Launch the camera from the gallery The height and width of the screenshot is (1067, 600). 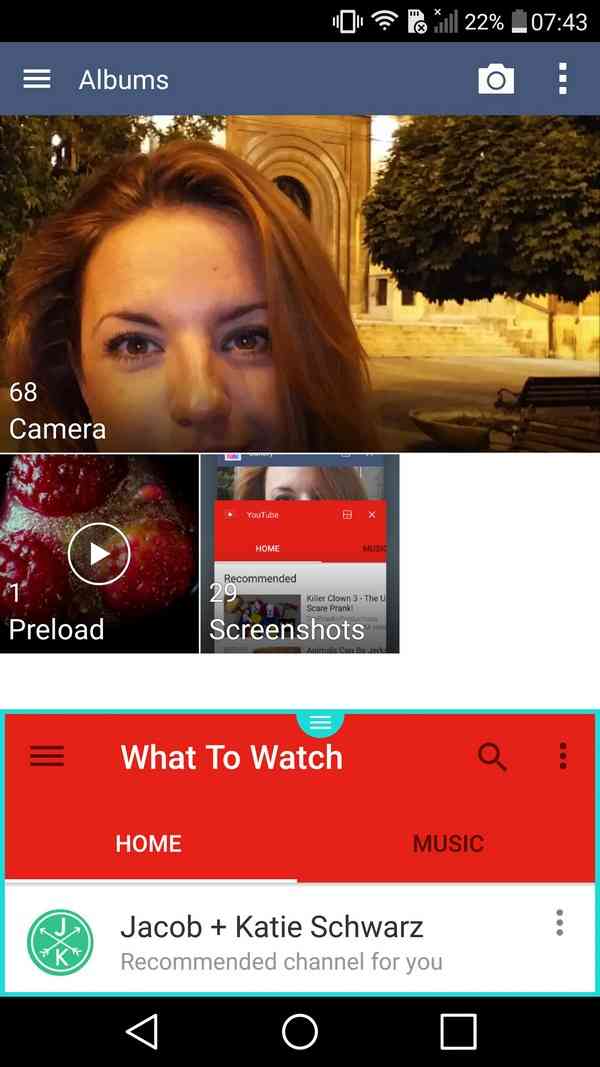coord(496,79)
